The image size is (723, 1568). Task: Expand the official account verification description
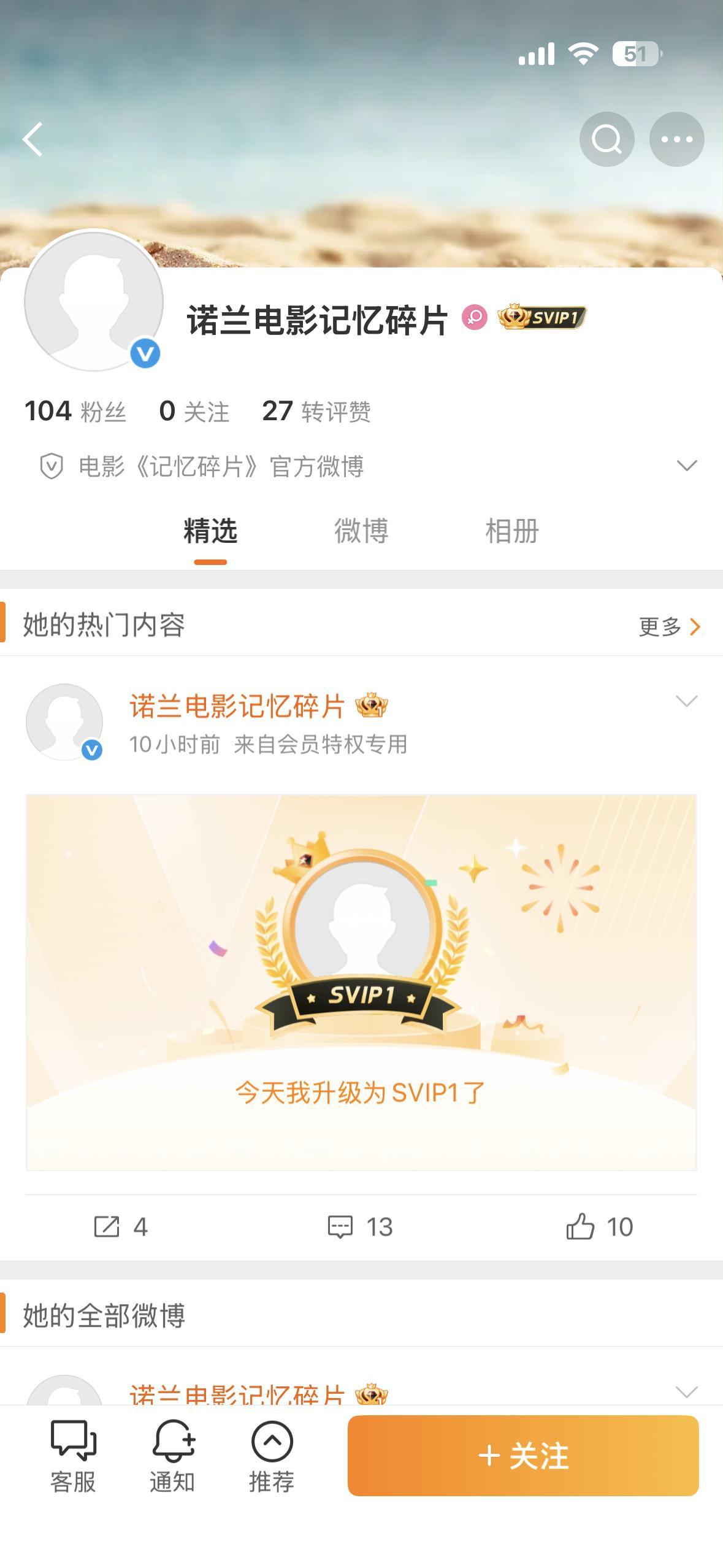[687, 466]
